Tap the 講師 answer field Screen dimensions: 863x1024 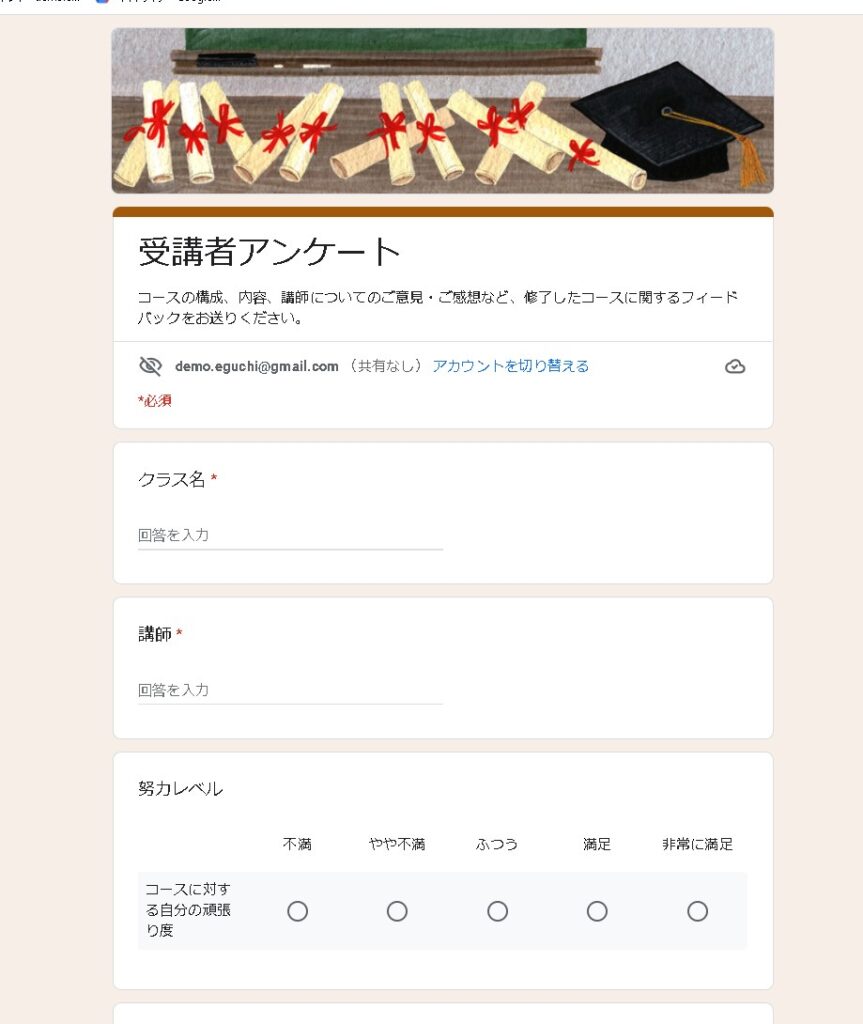point(290,691)
